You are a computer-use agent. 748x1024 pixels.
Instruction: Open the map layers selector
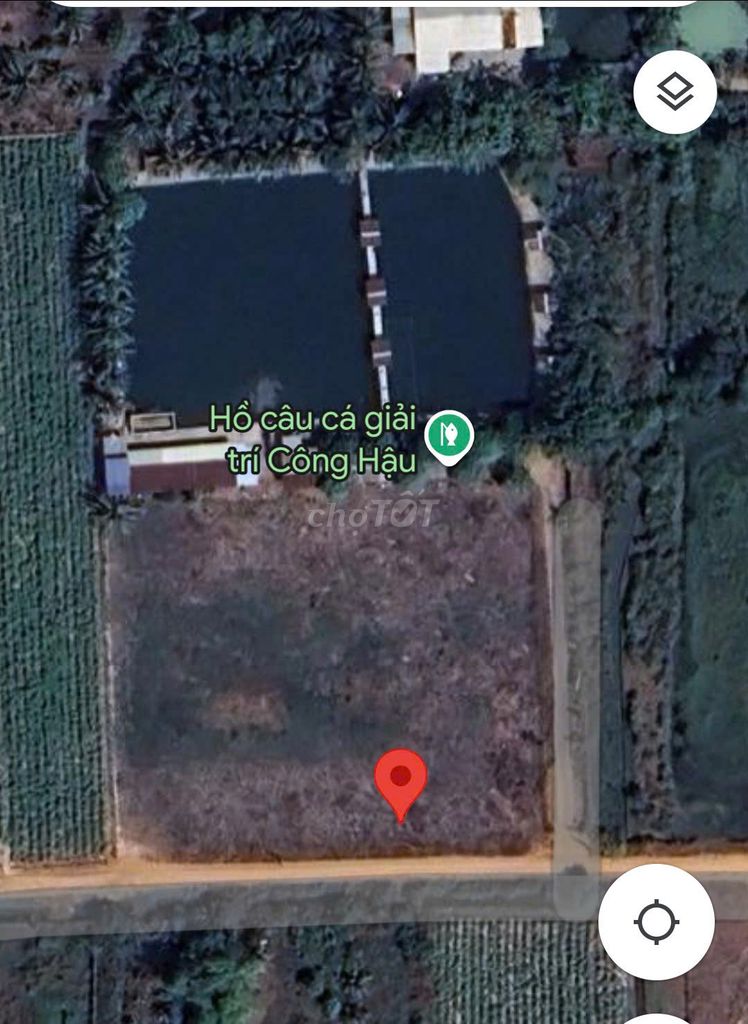pyautogui.click(x=675, y=92)
